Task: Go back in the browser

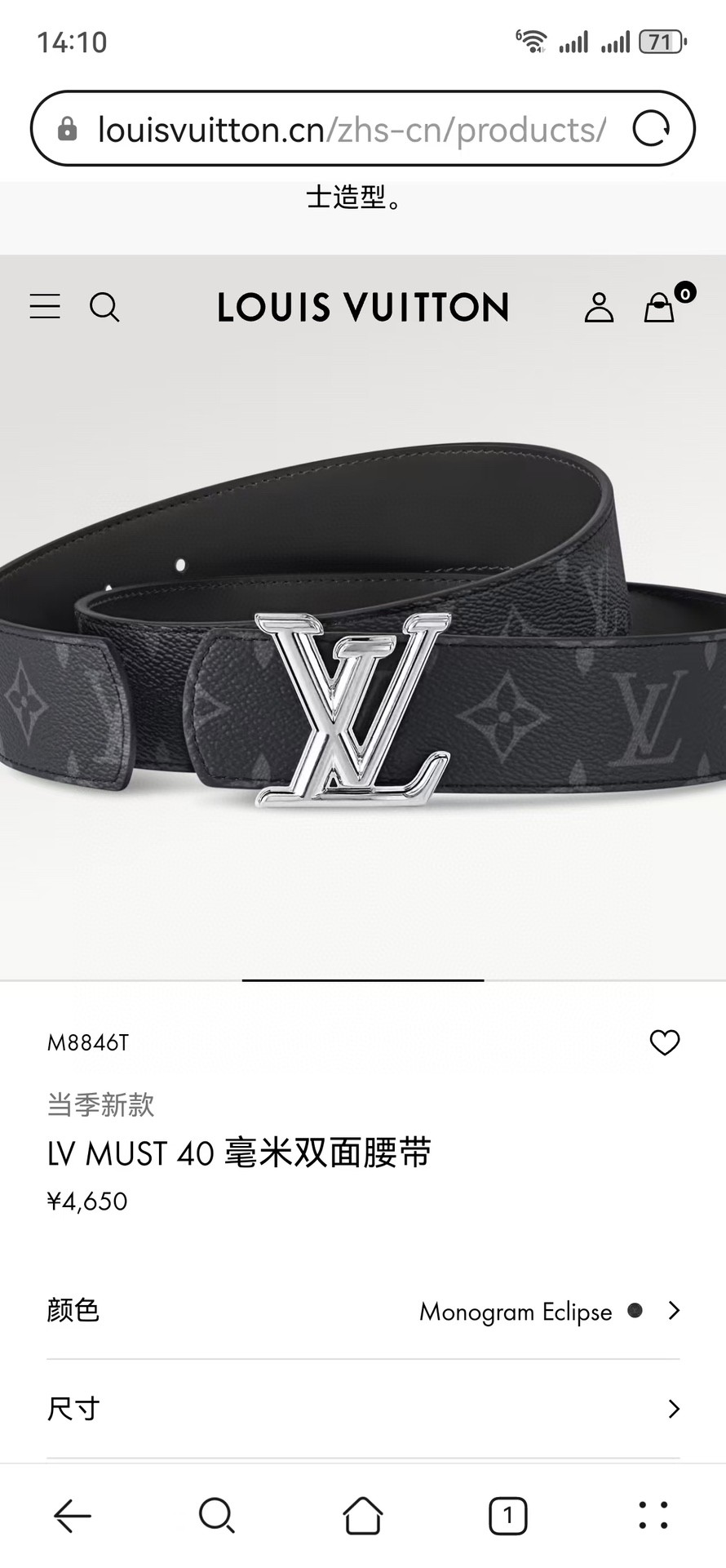Action: 73,1517
